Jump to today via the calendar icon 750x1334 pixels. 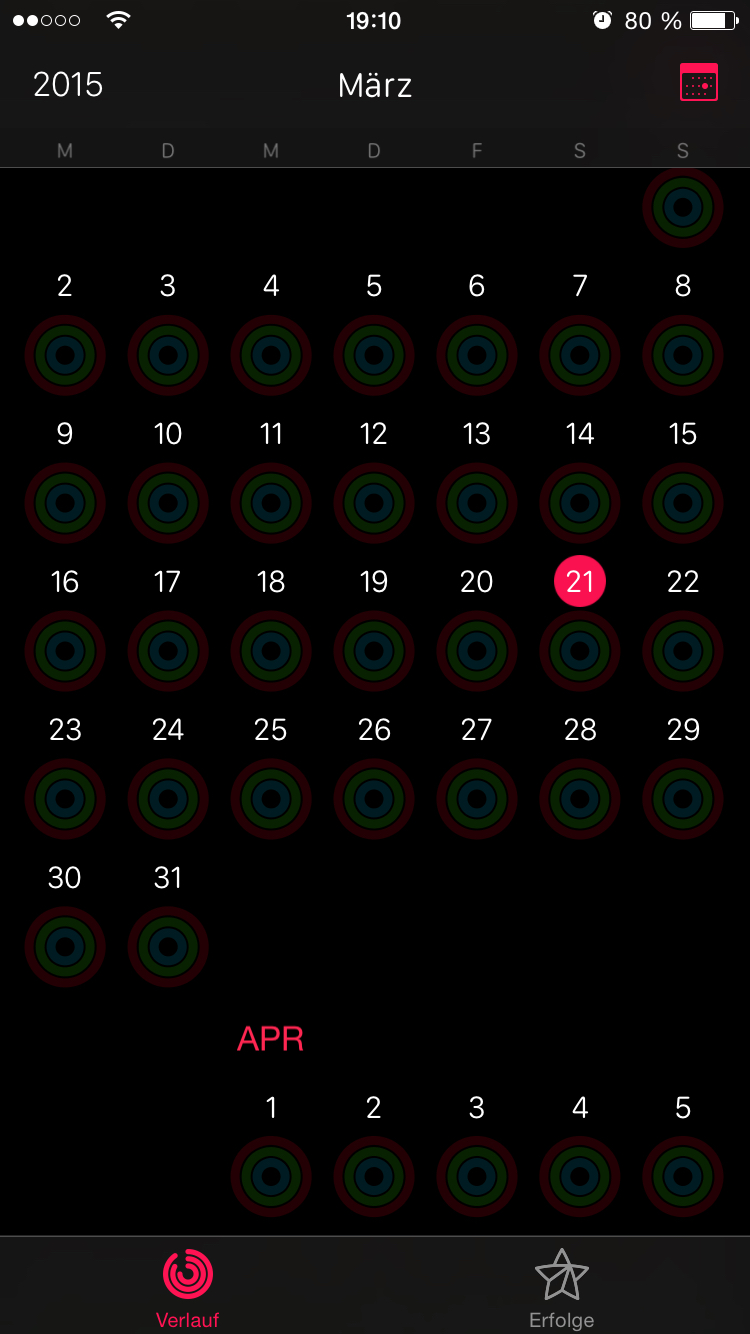(699, 83)
